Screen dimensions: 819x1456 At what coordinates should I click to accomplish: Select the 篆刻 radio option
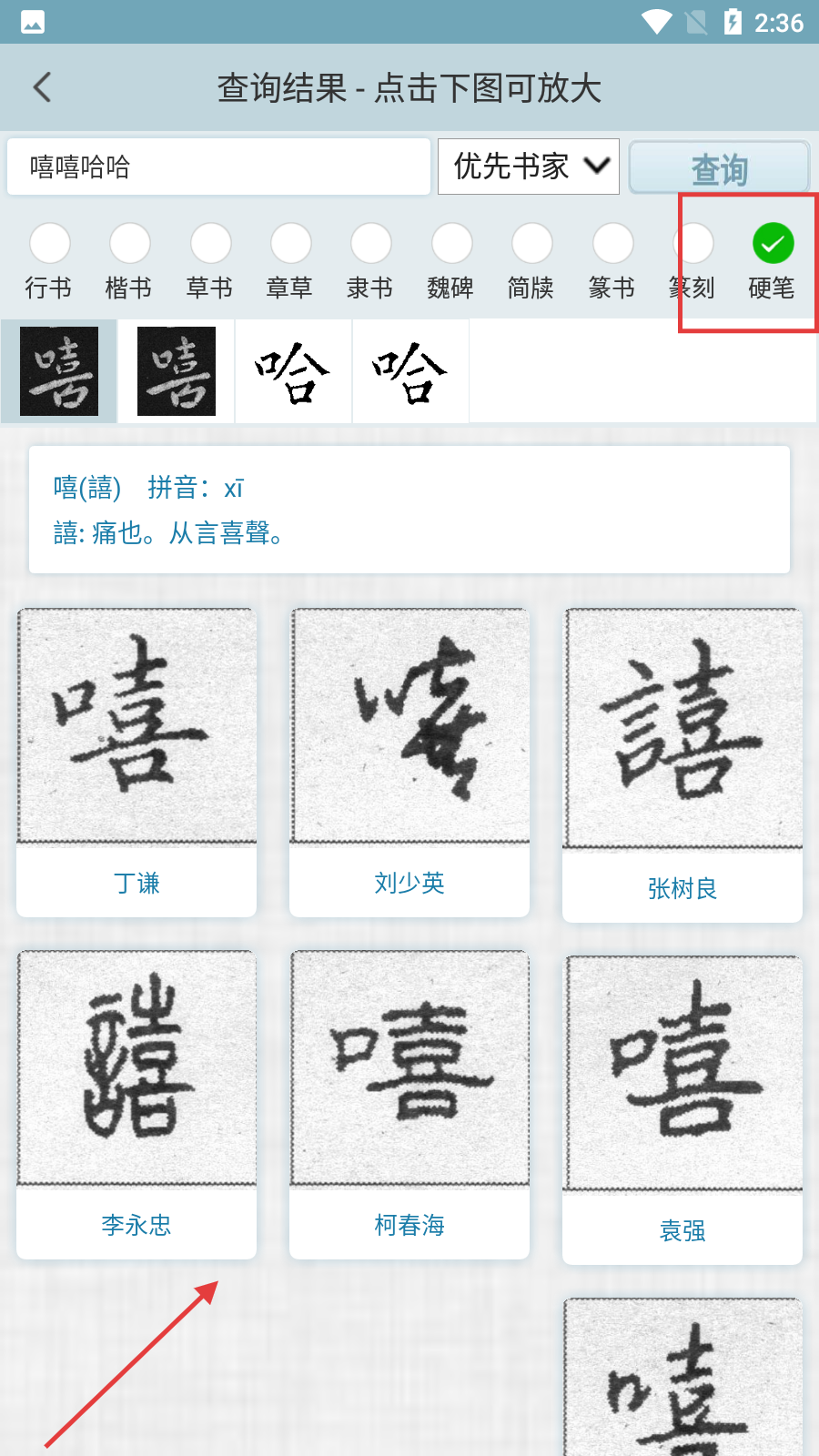[x=693, y=244]
